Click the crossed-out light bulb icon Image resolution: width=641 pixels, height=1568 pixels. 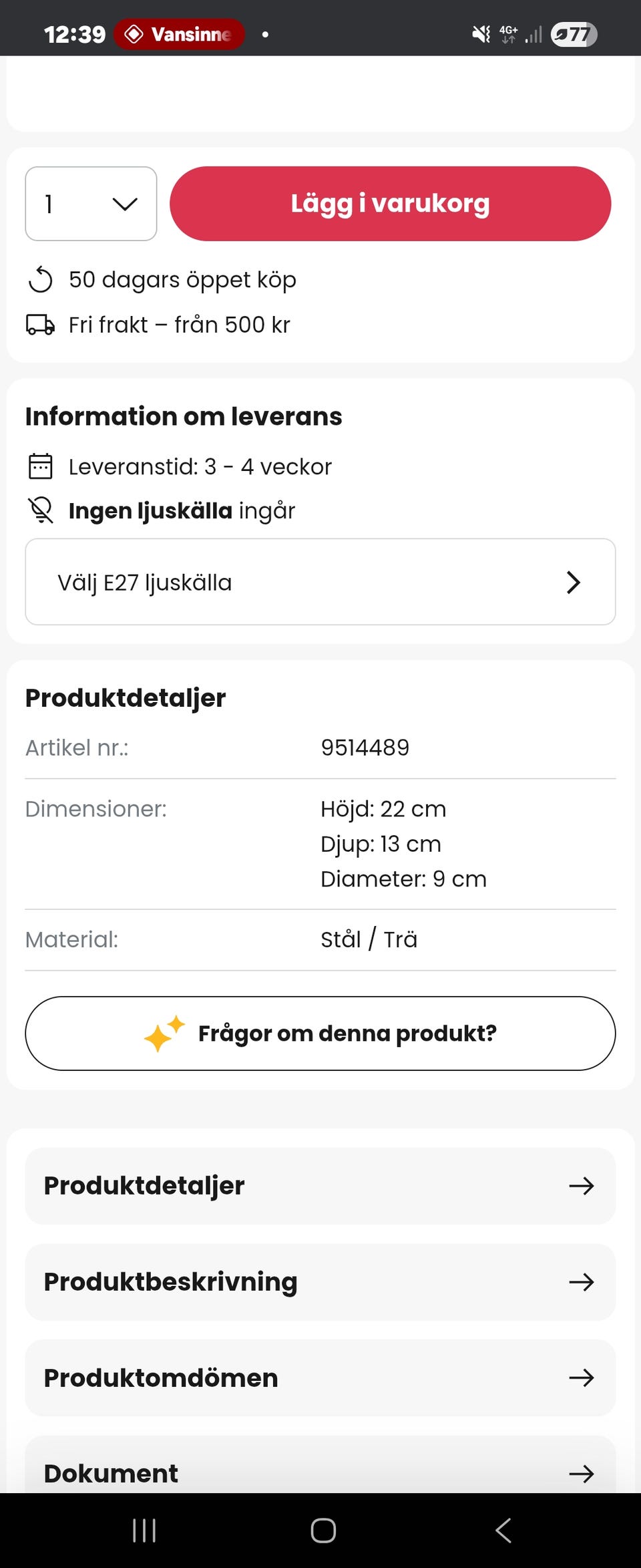41,510
